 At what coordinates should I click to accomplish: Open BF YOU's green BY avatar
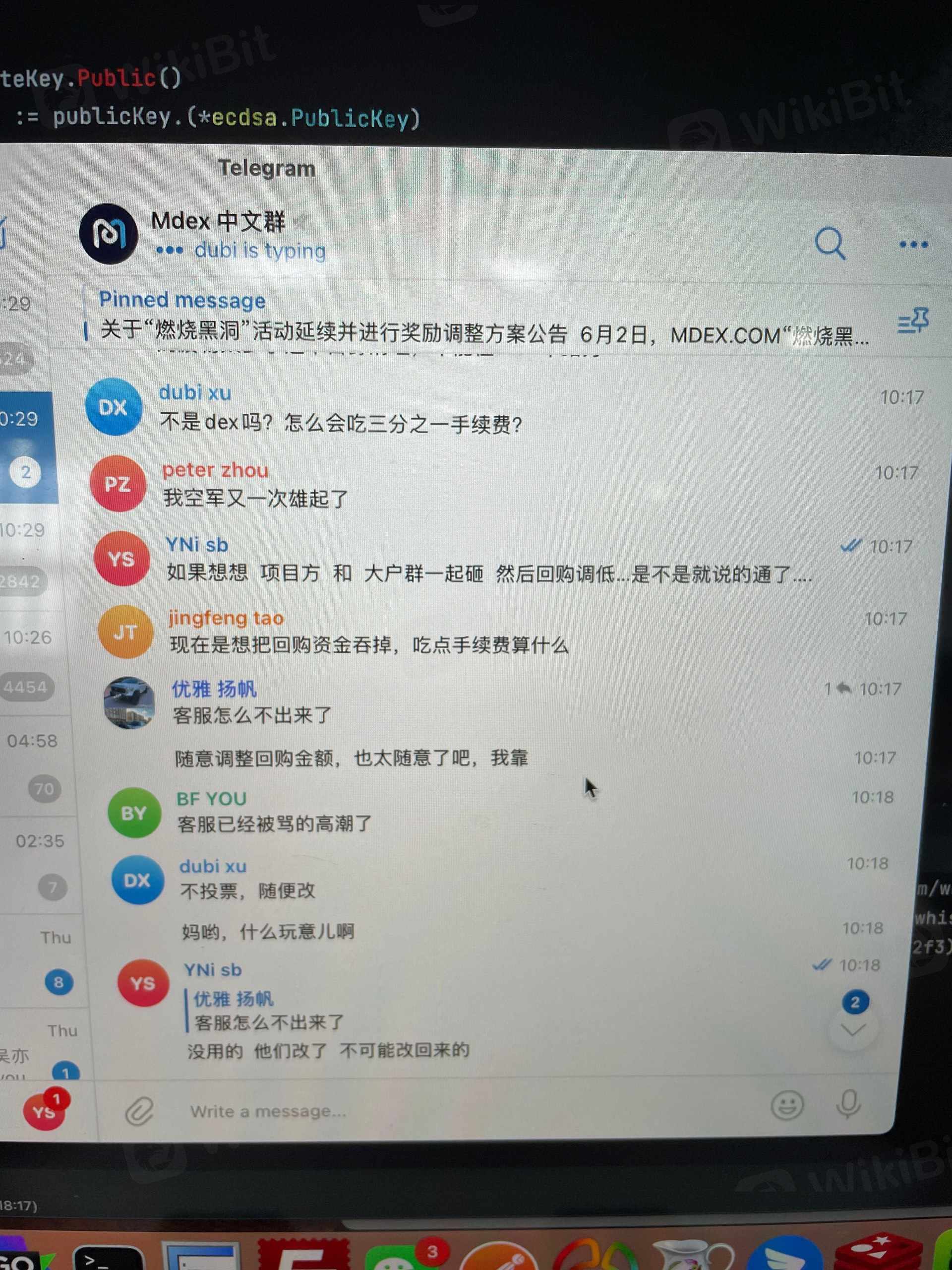[x=134, y=813]
